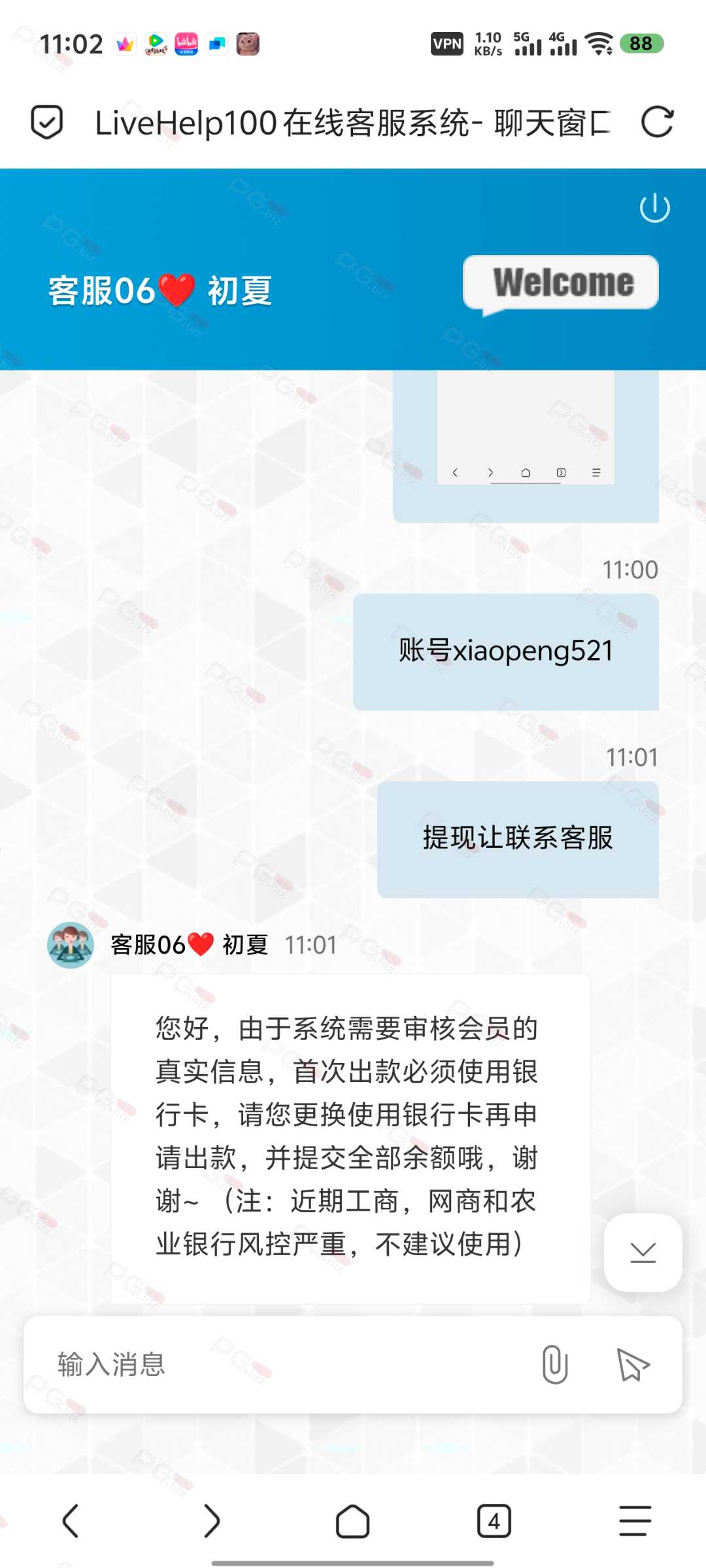706x1568 pixels.
Task: Send the message with paper plane icon
Action: pos(633,1365)
